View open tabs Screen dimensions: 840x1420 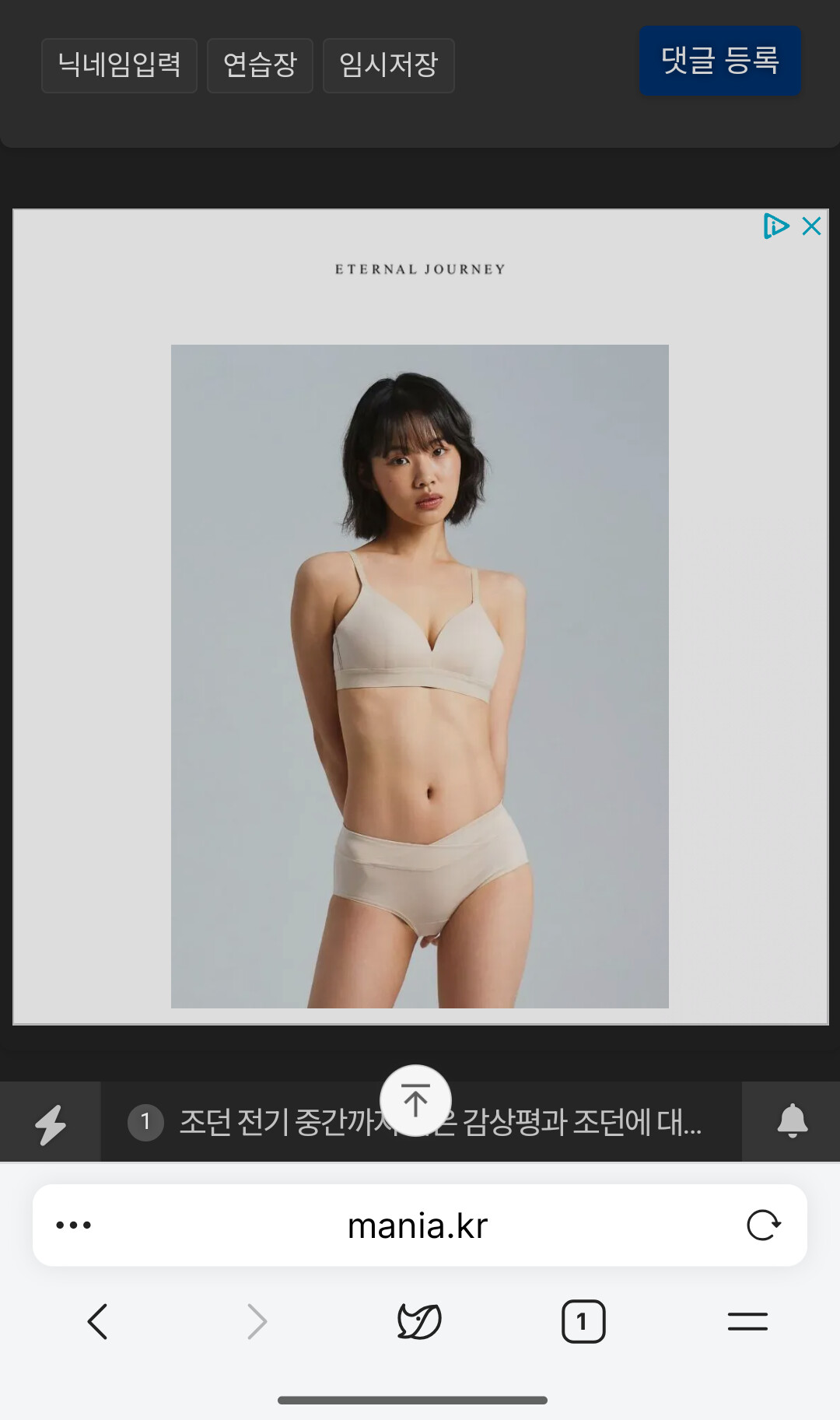pyautogui.click(x=583, y=1321)
